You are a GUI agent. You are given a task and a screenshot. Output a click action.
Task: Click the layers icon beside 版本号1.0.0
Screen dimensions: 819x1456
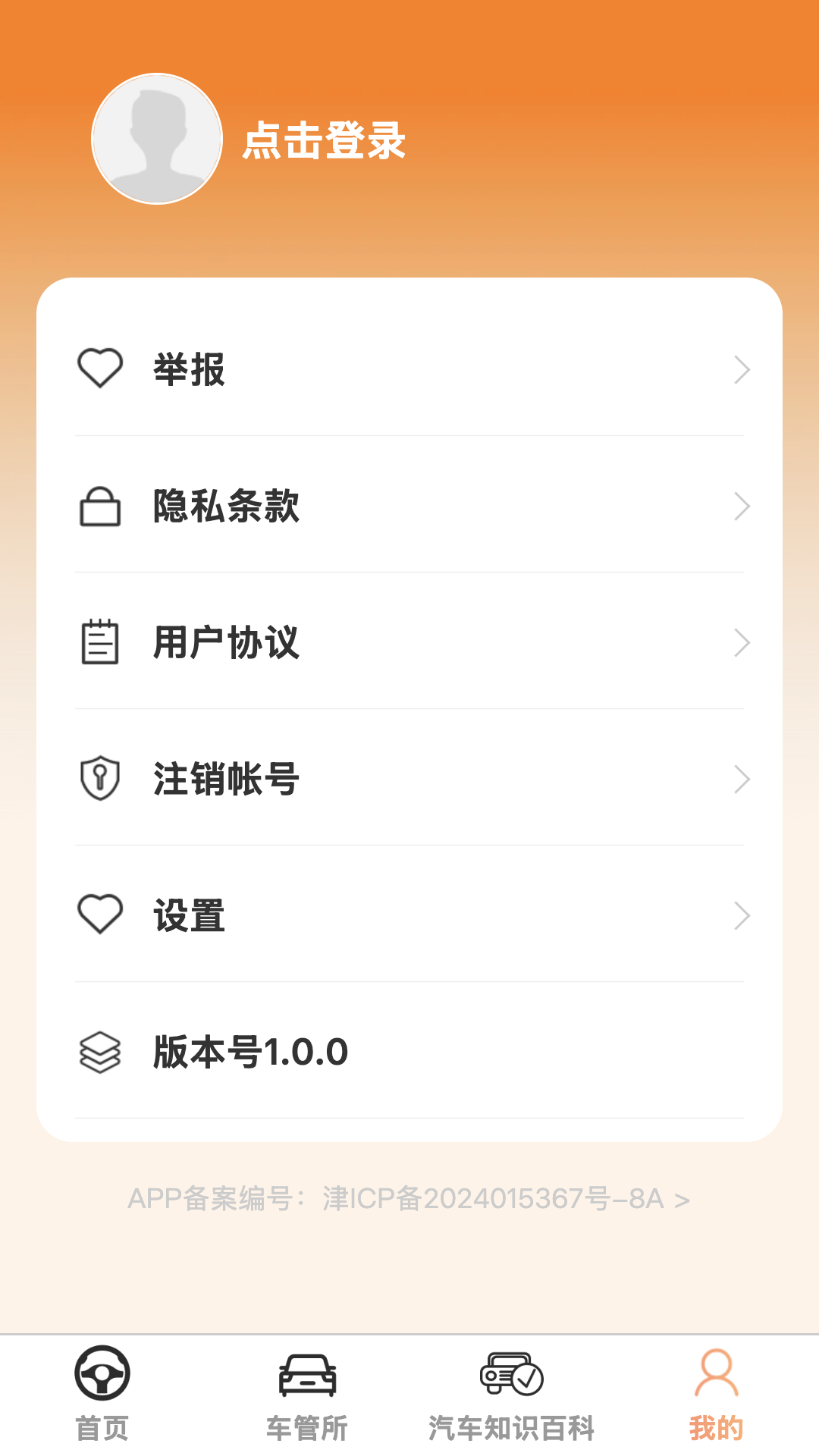[x=99, y=1053]
